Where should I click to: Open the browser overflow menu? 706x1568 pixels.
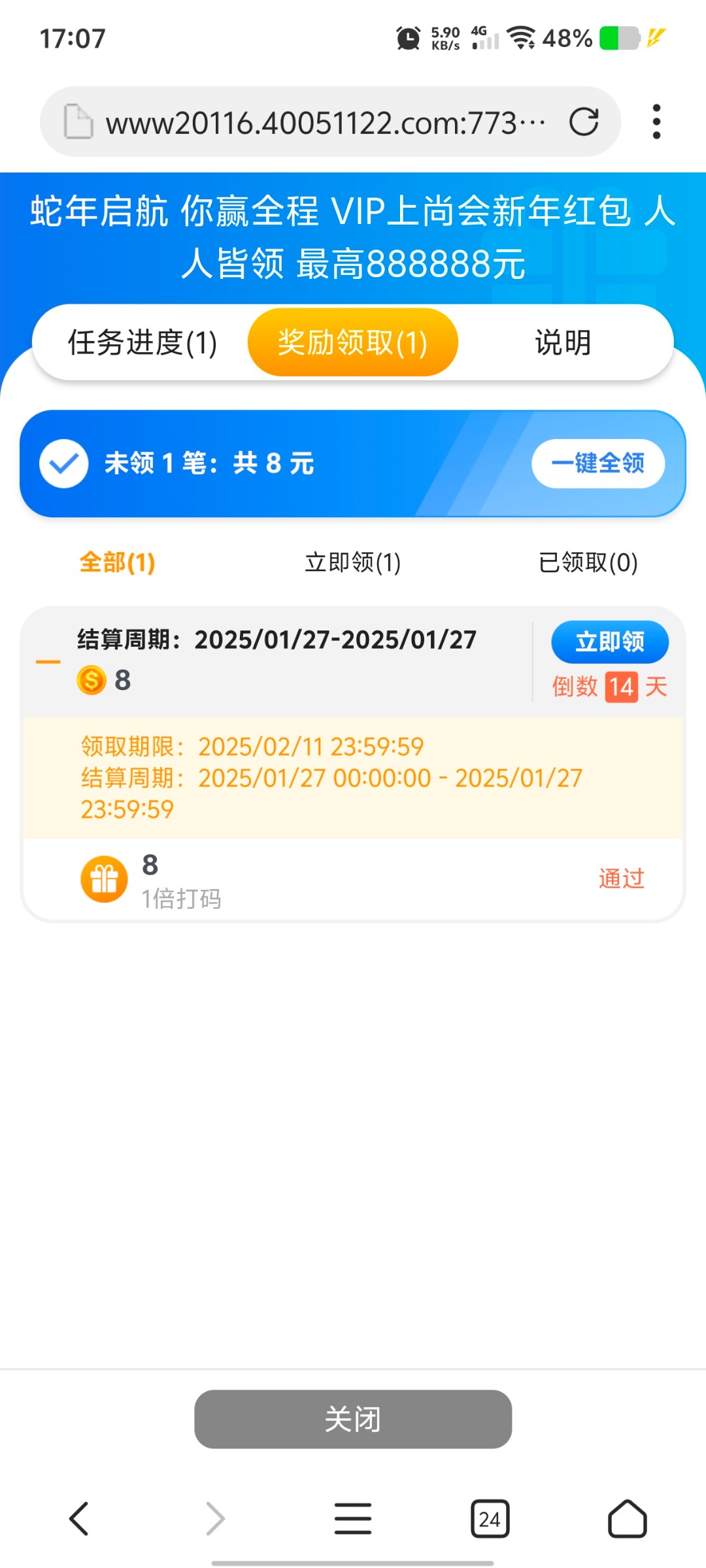[656, 122]
